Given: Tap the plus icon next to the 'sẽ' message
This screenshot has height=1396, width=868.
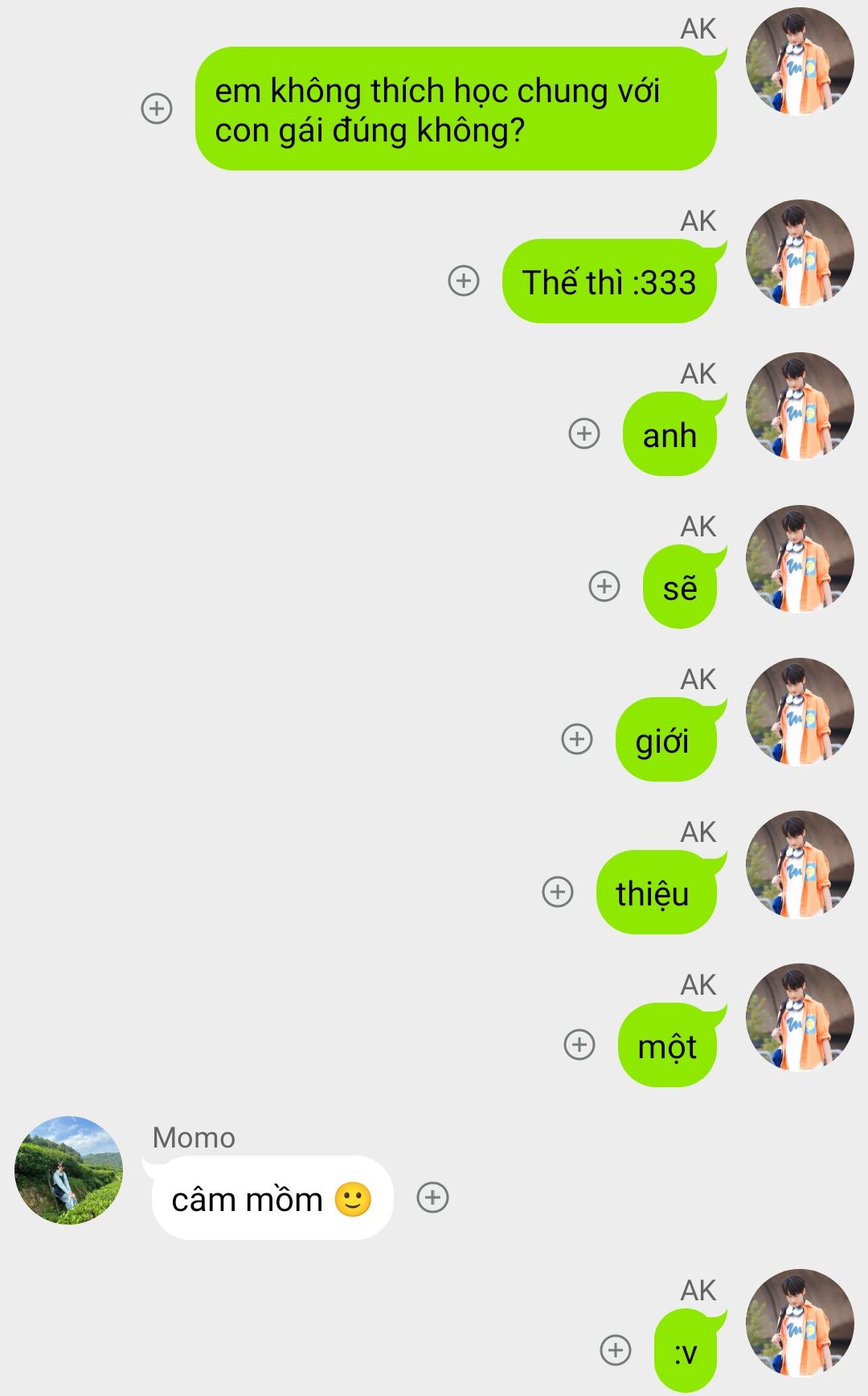Looking at the screenshot, I should [604, 586].
